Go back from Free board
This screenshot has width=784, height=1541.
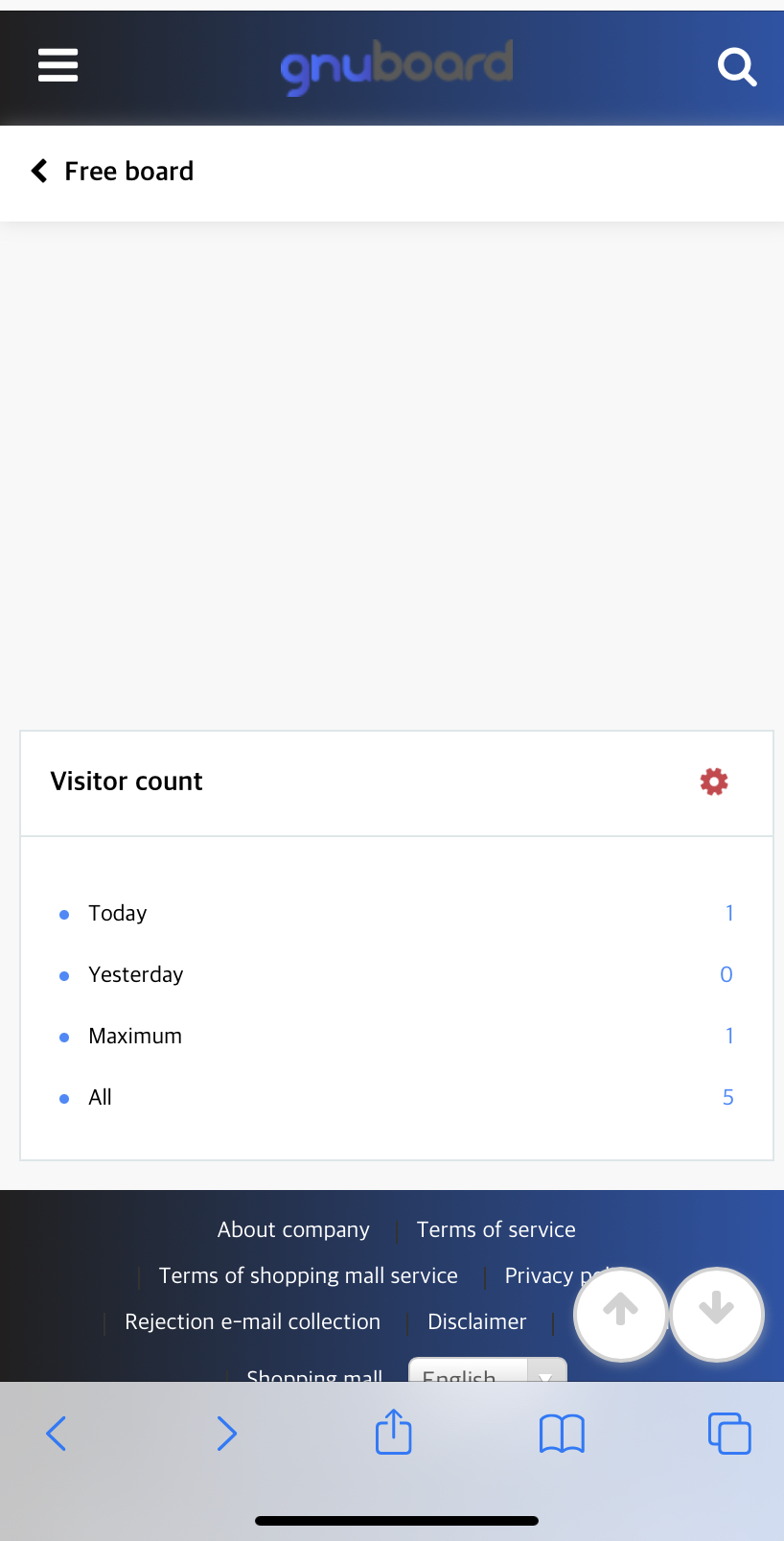39,171
